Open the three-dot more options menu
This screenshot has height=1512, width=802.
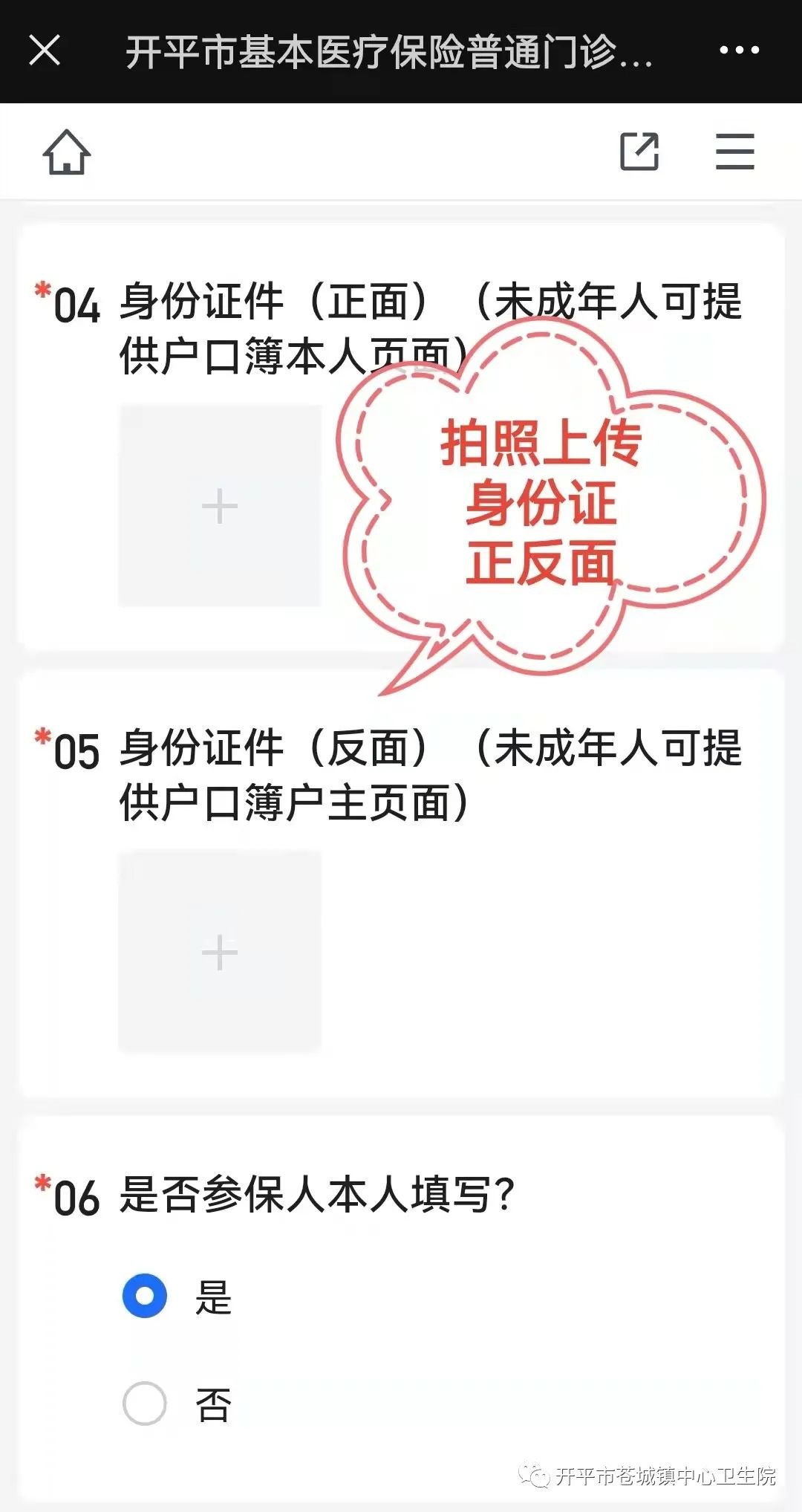pos(739,51)
